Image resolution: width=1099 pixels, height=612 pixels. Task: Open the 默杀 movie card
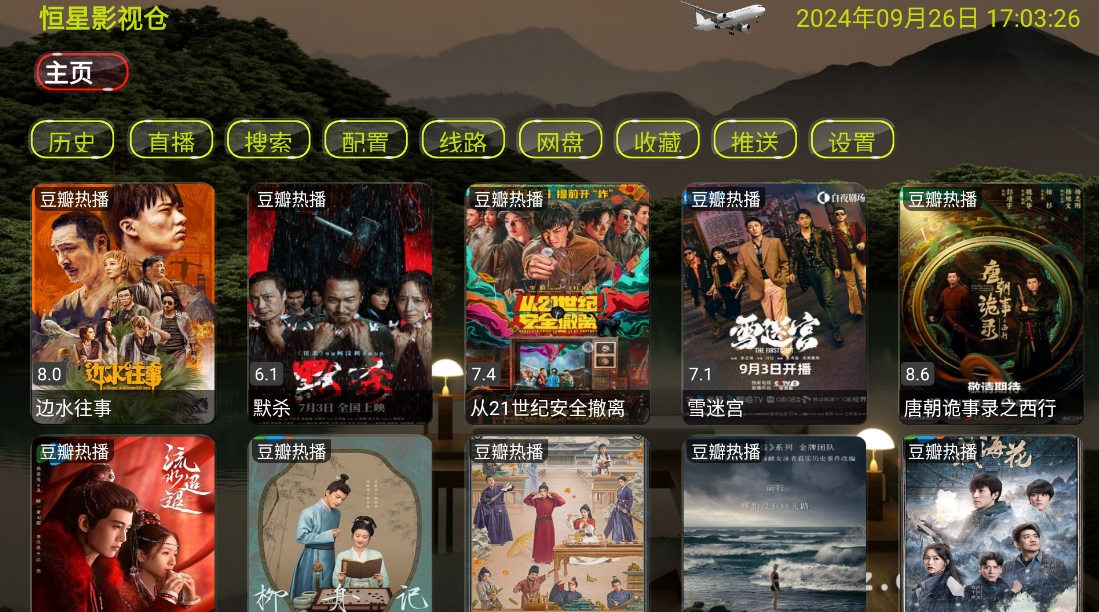[340, 302]
